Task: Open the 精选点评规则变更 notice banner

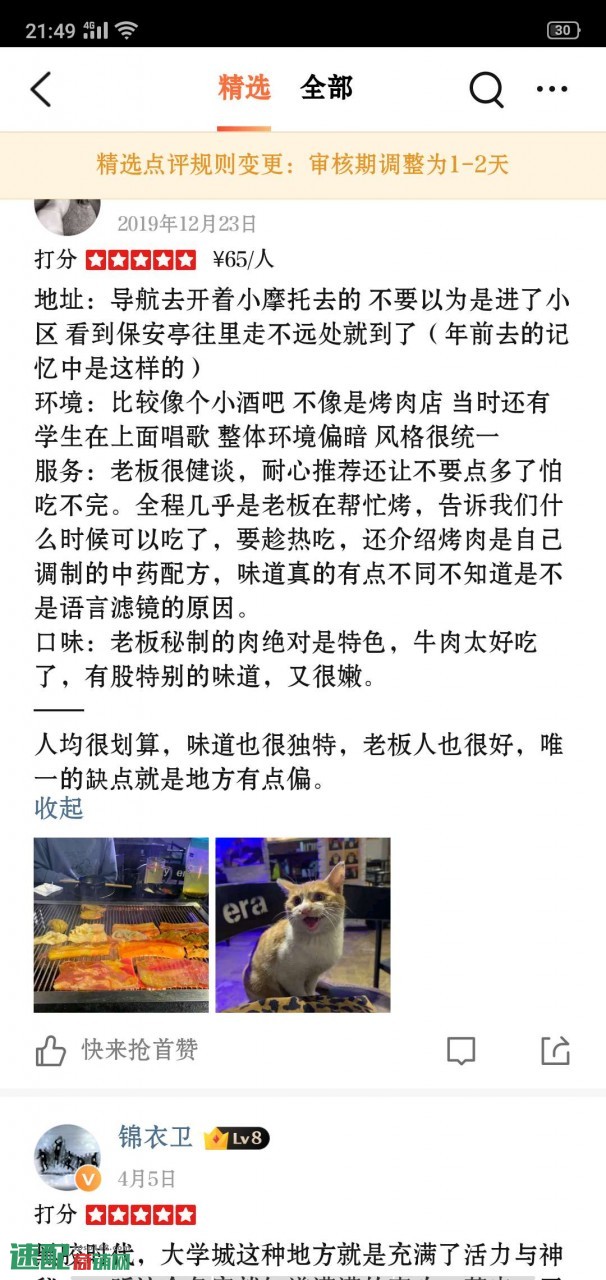Action: [303, 165]
